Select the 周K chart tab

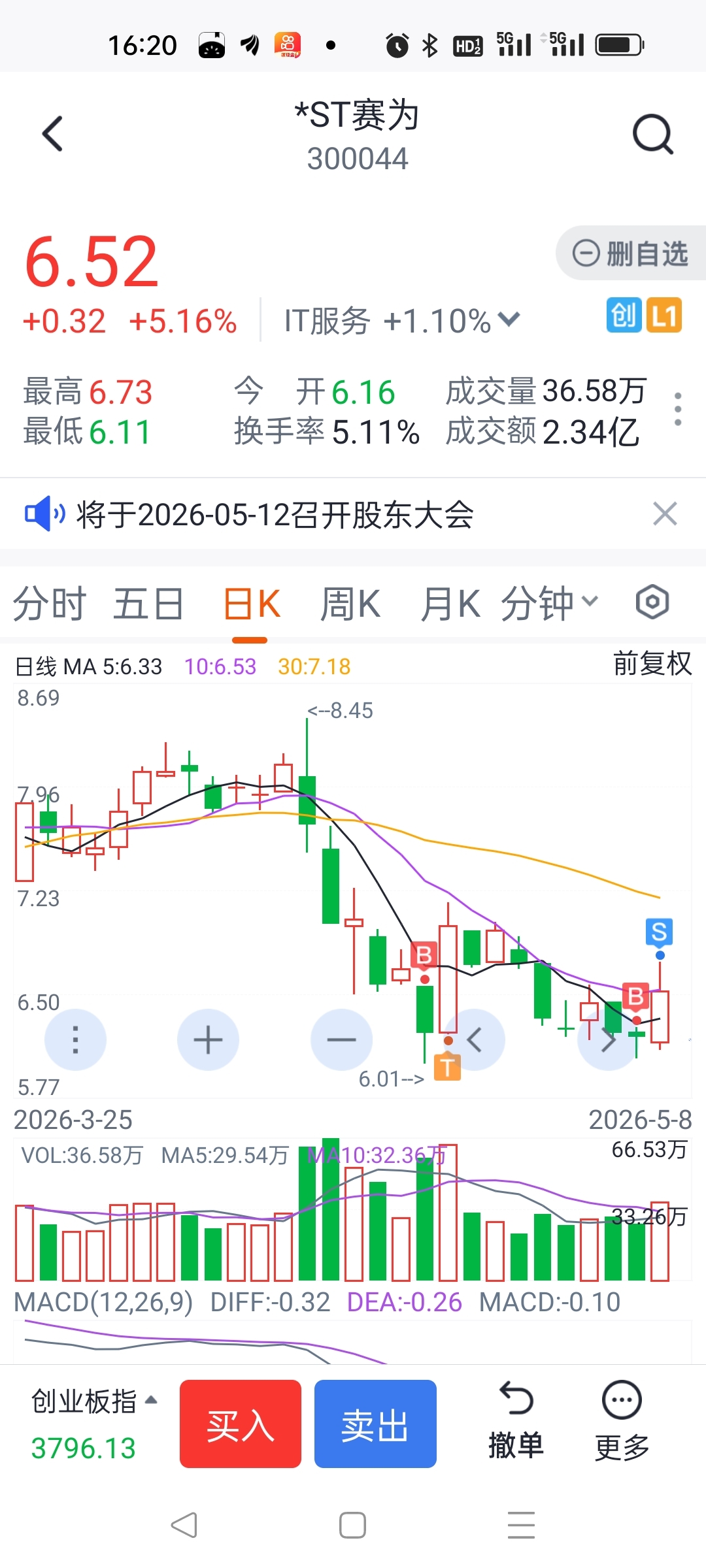click(350, 603)
